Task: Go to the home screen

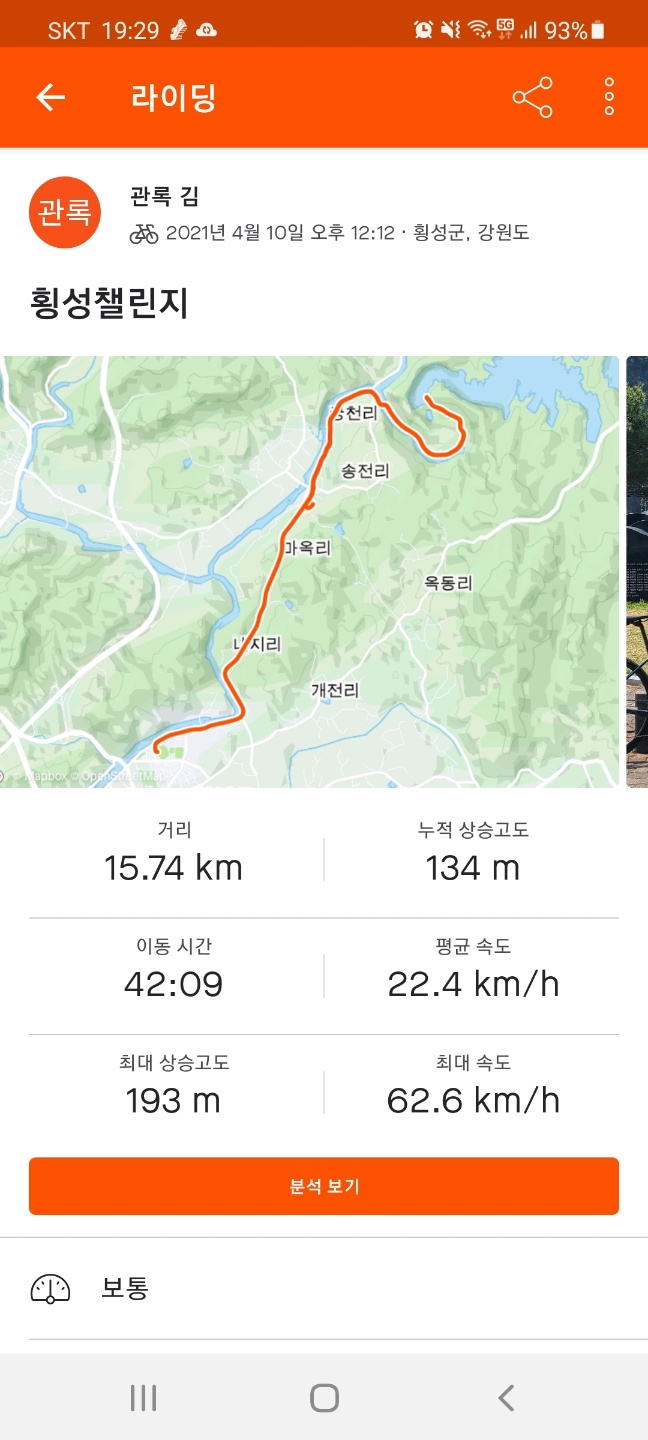Action: coord(324,1397)
